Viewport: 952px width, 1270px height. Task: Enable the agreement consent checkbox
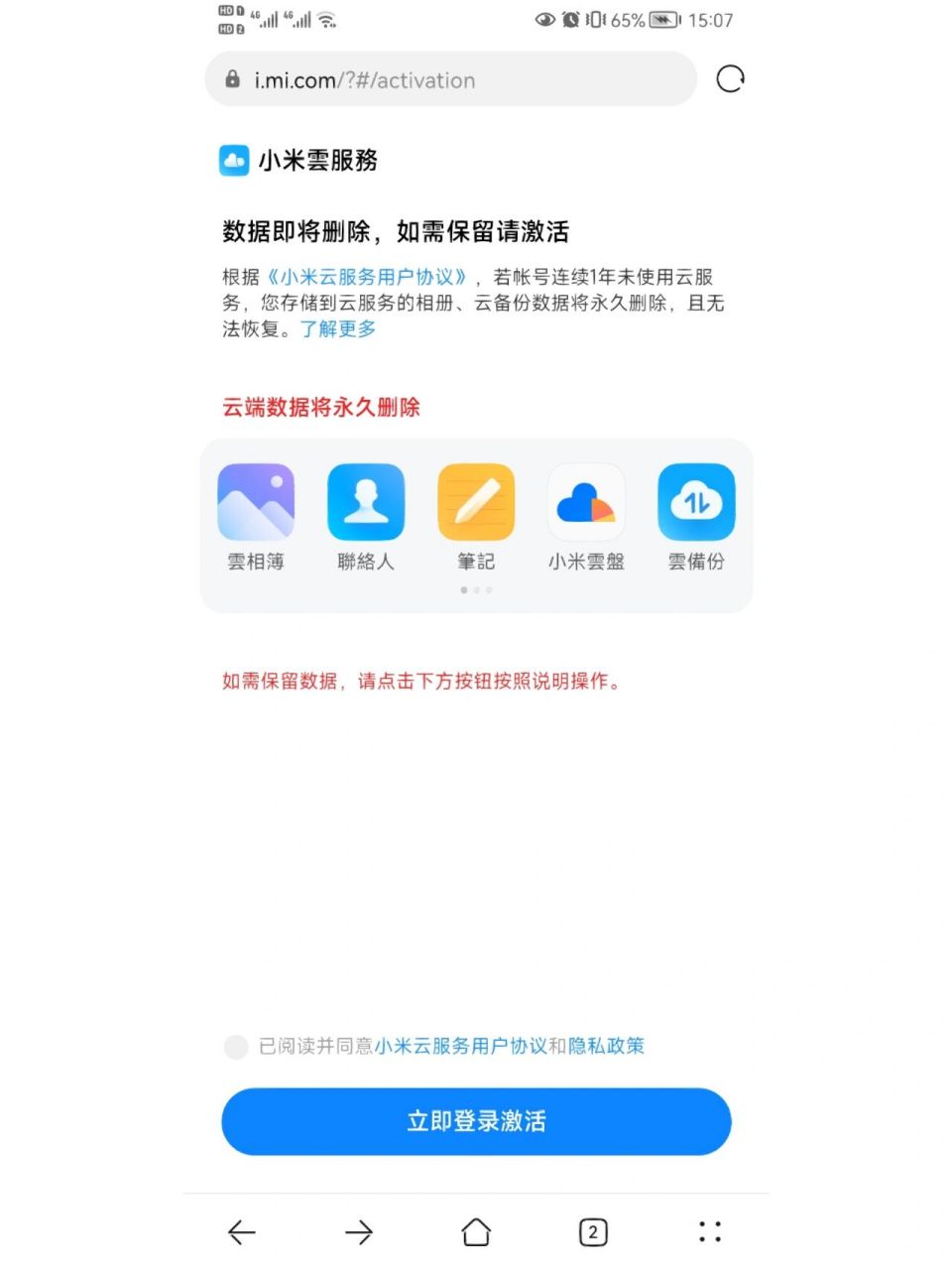pos(235,1047)
